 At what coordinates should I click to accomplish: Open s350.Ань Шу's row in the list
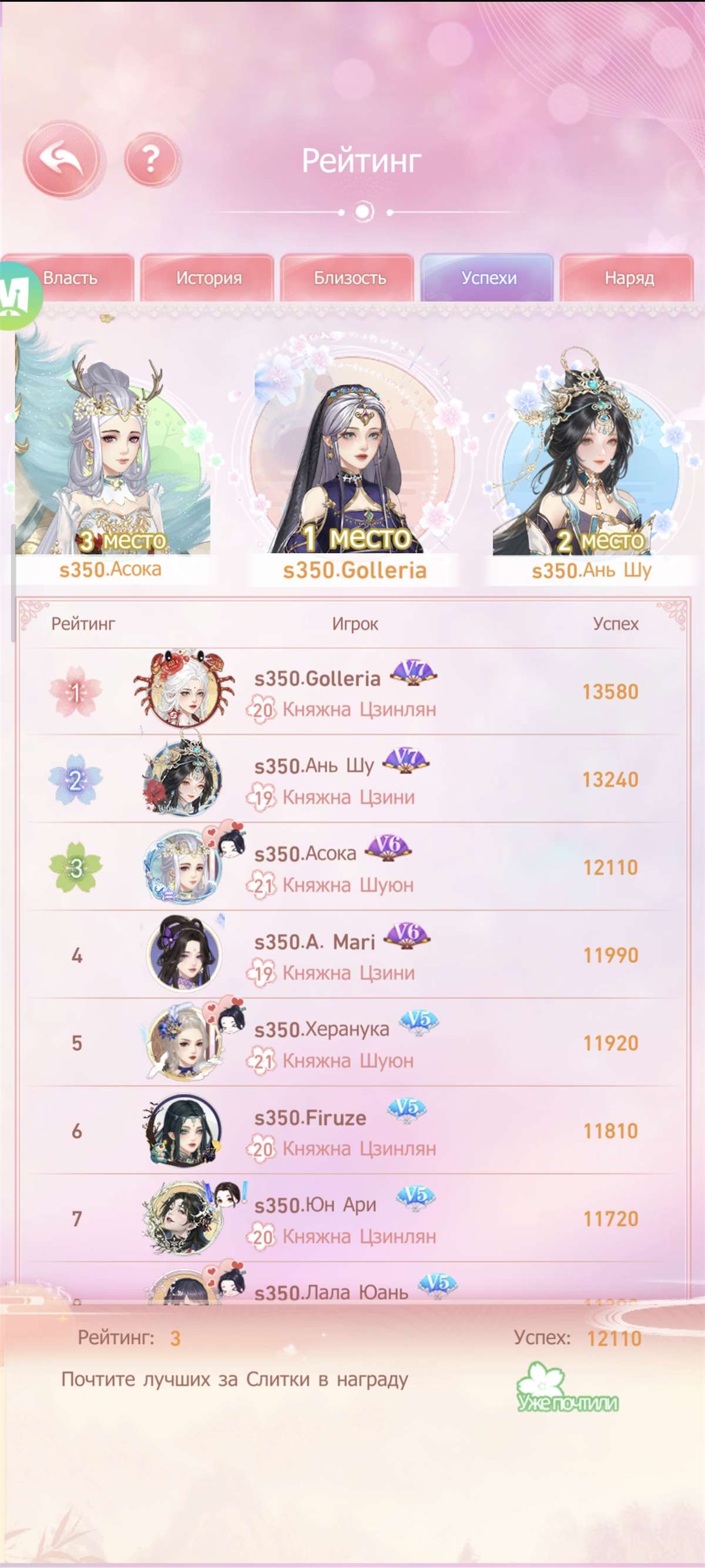tap(353, 780)
